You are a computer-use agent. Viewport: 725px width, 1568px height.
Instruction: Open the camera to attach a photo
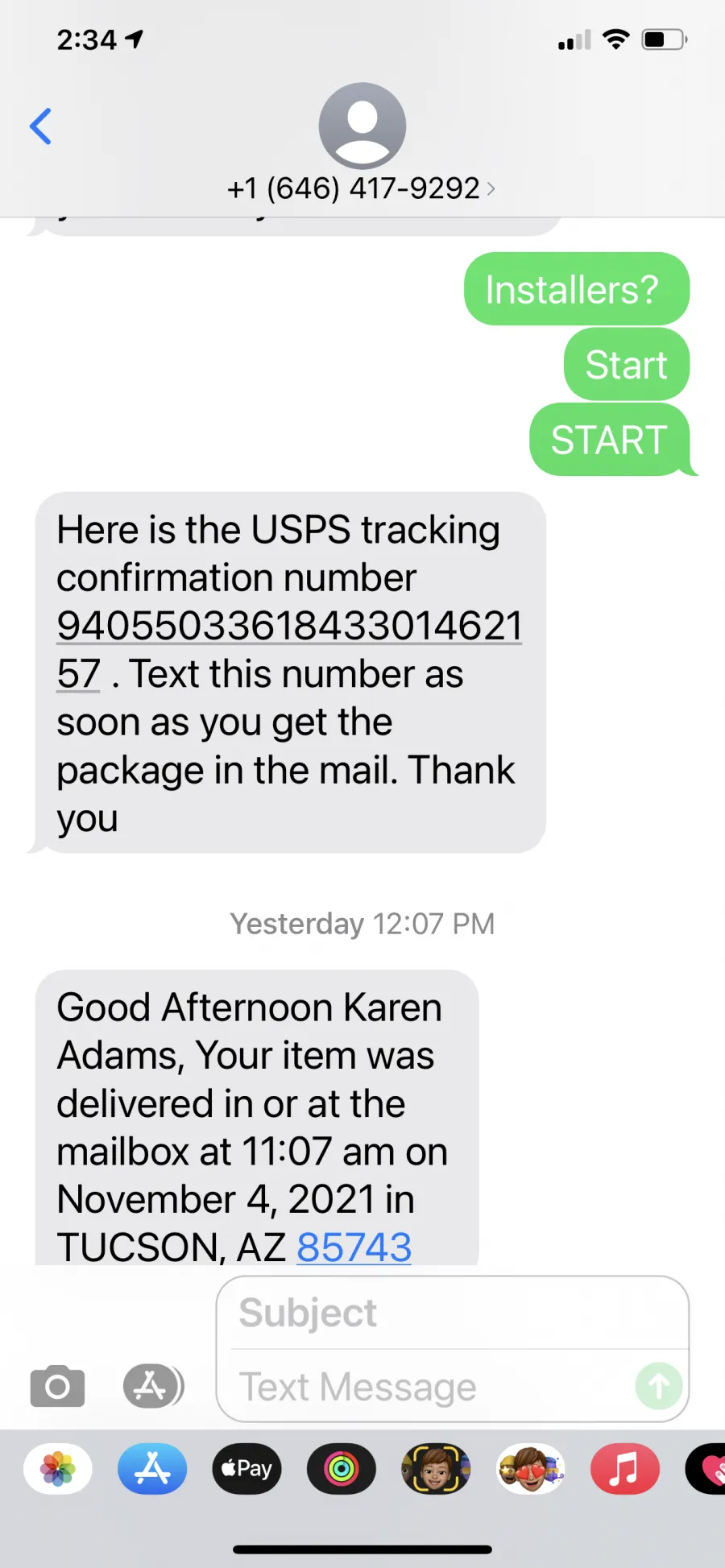(57, 1386)
